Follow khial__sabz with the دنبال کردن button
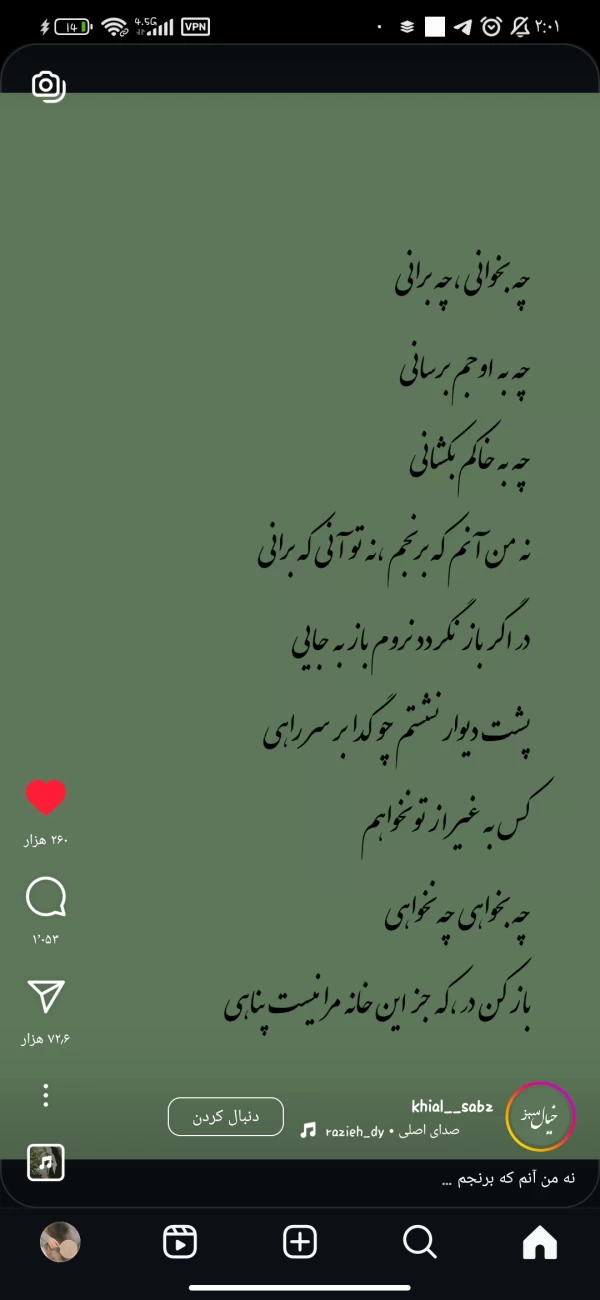Image resolution: width=600 pixels, height=1300 pixels. (x=225, y=1117)
